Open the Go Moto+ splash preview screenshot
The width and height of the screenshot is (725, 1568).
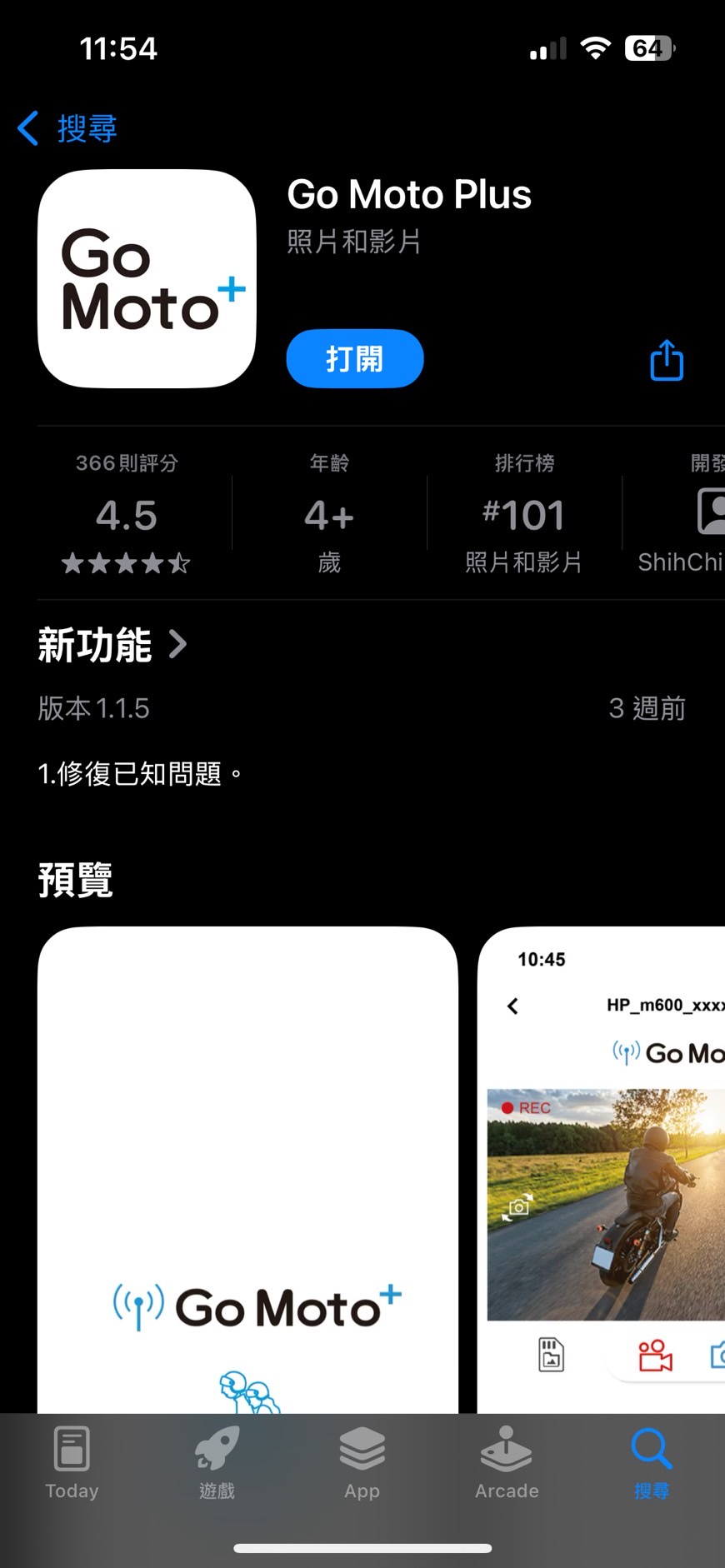point(247,1166)
